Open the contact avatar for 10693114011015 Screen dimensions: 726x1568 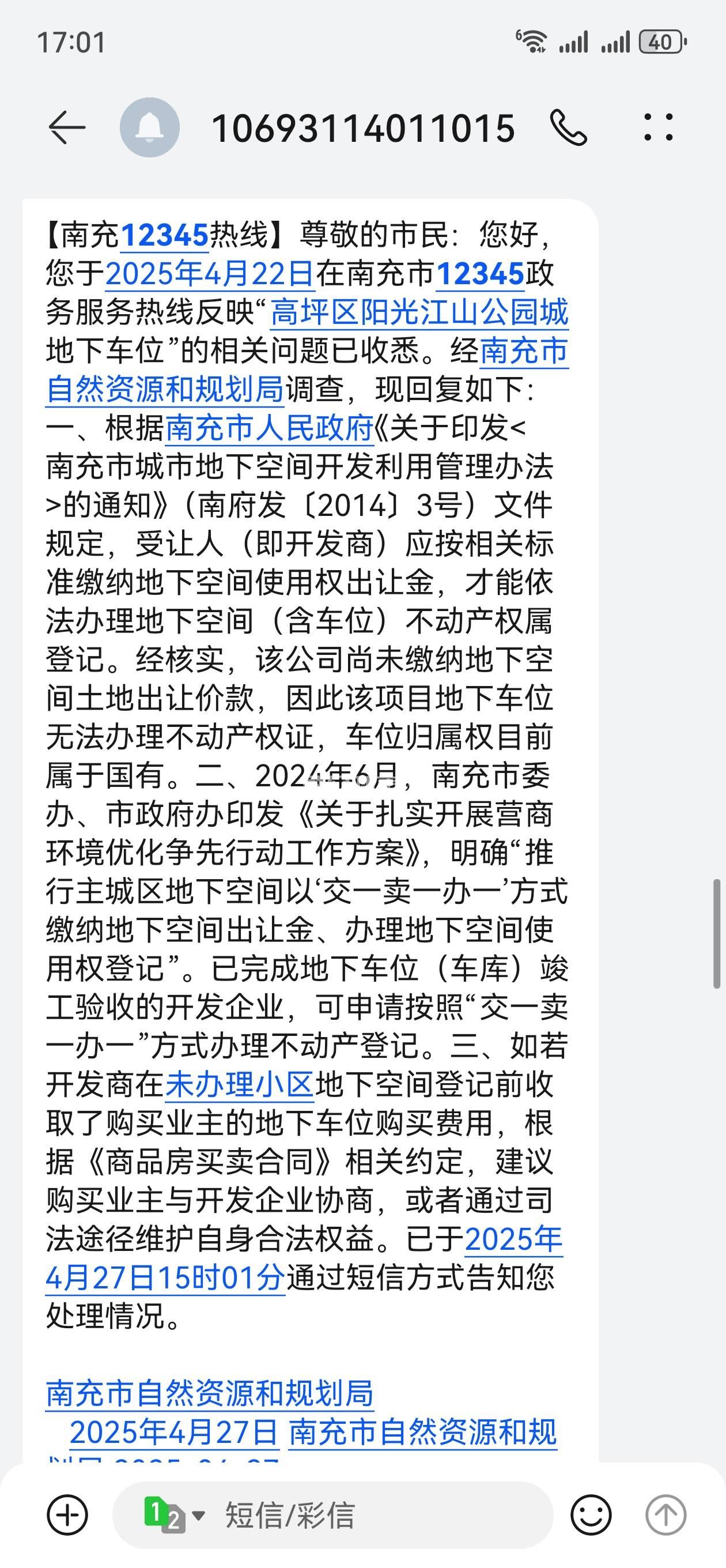pos(149,128)
